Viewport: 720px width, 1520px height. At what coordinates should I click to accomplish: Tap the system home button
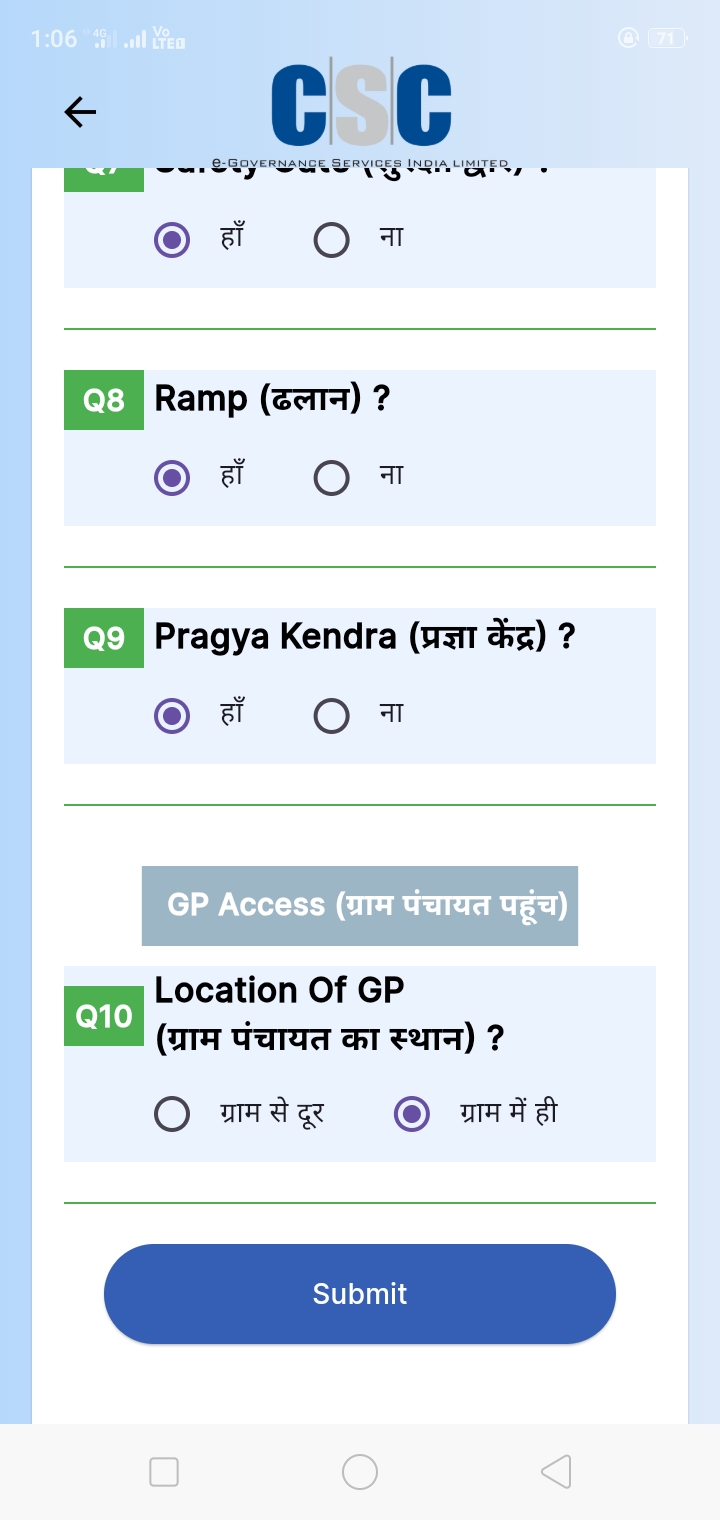[360, 1472]
